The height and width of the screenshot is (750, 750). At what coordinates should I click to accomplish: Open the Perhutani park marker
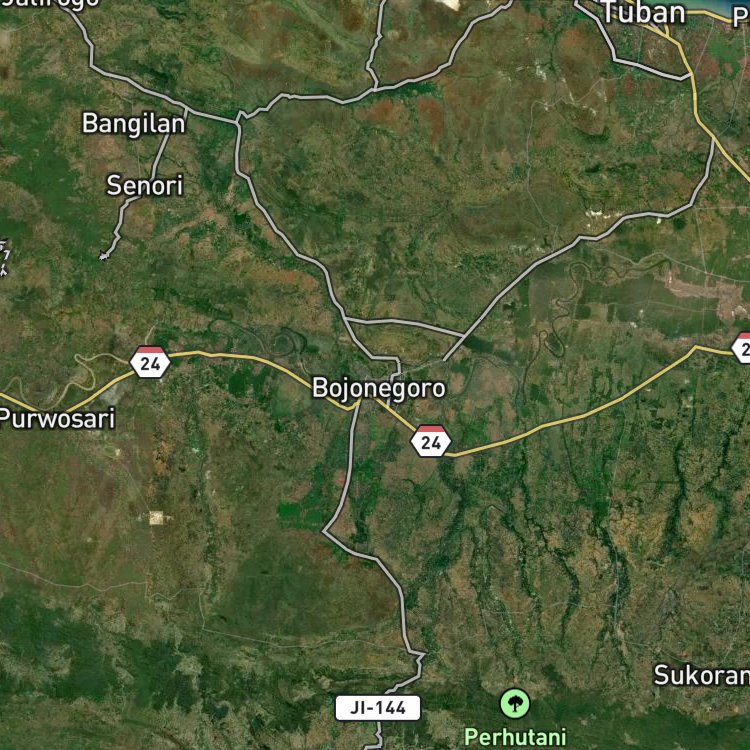(515, 704)
